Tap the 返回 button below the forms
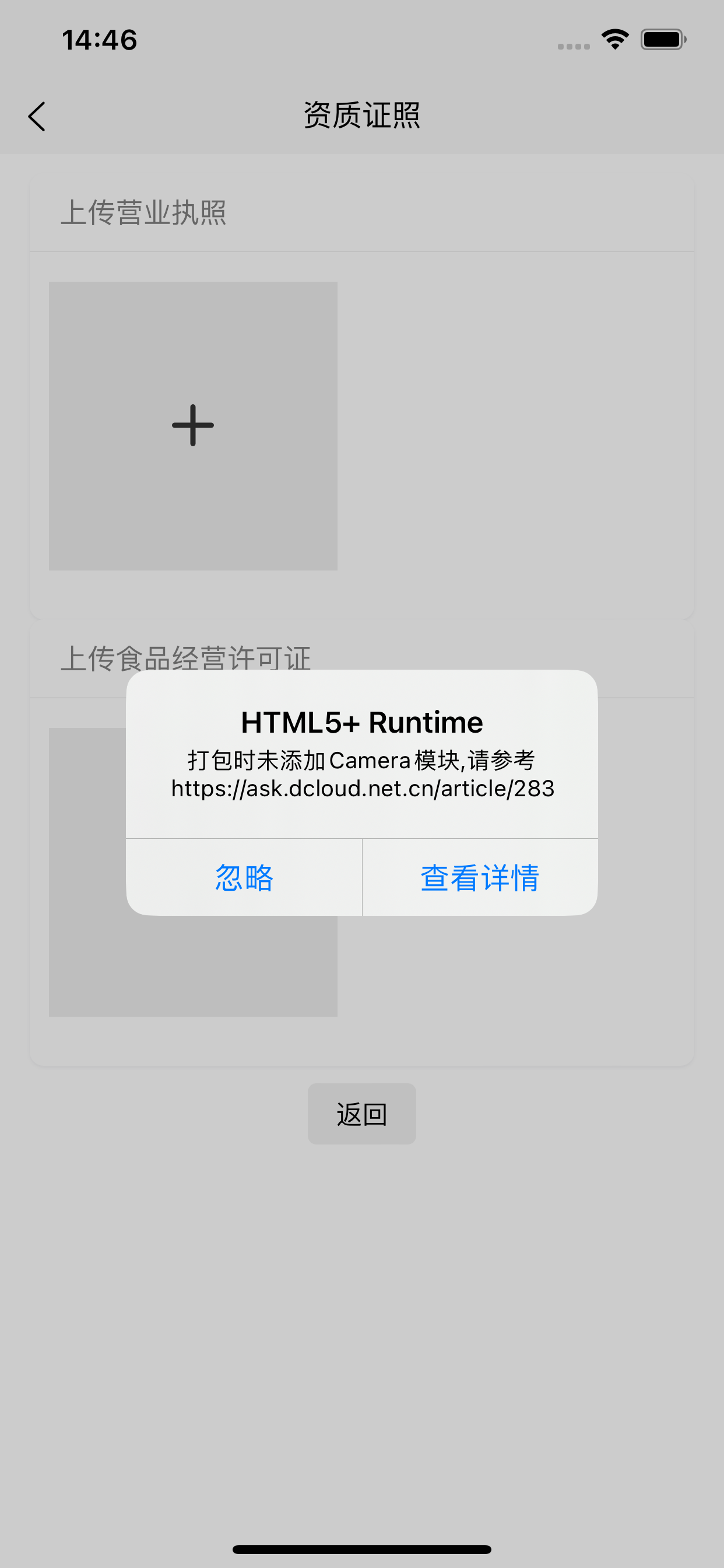This screenshot has width=724, height=1568. click(x=361, y=1114)
